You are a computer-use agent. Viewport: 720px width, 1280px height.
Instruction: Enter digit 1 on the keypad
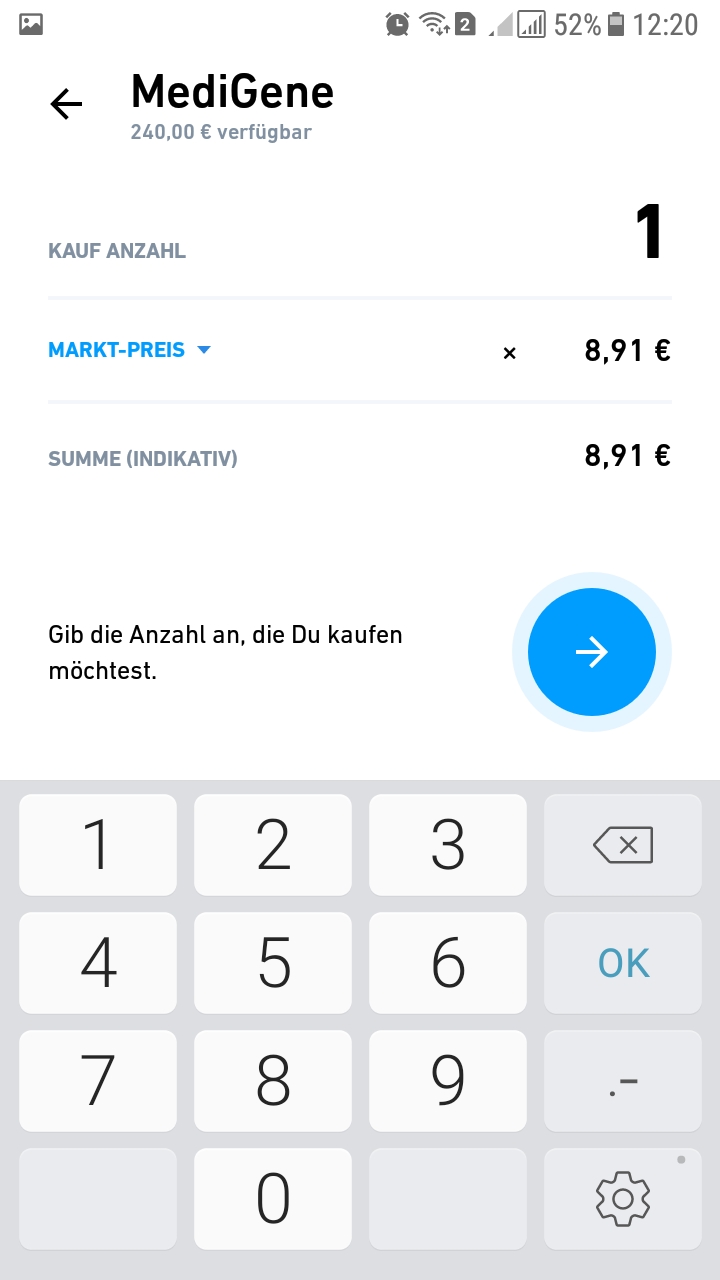[x=98, y=845]
